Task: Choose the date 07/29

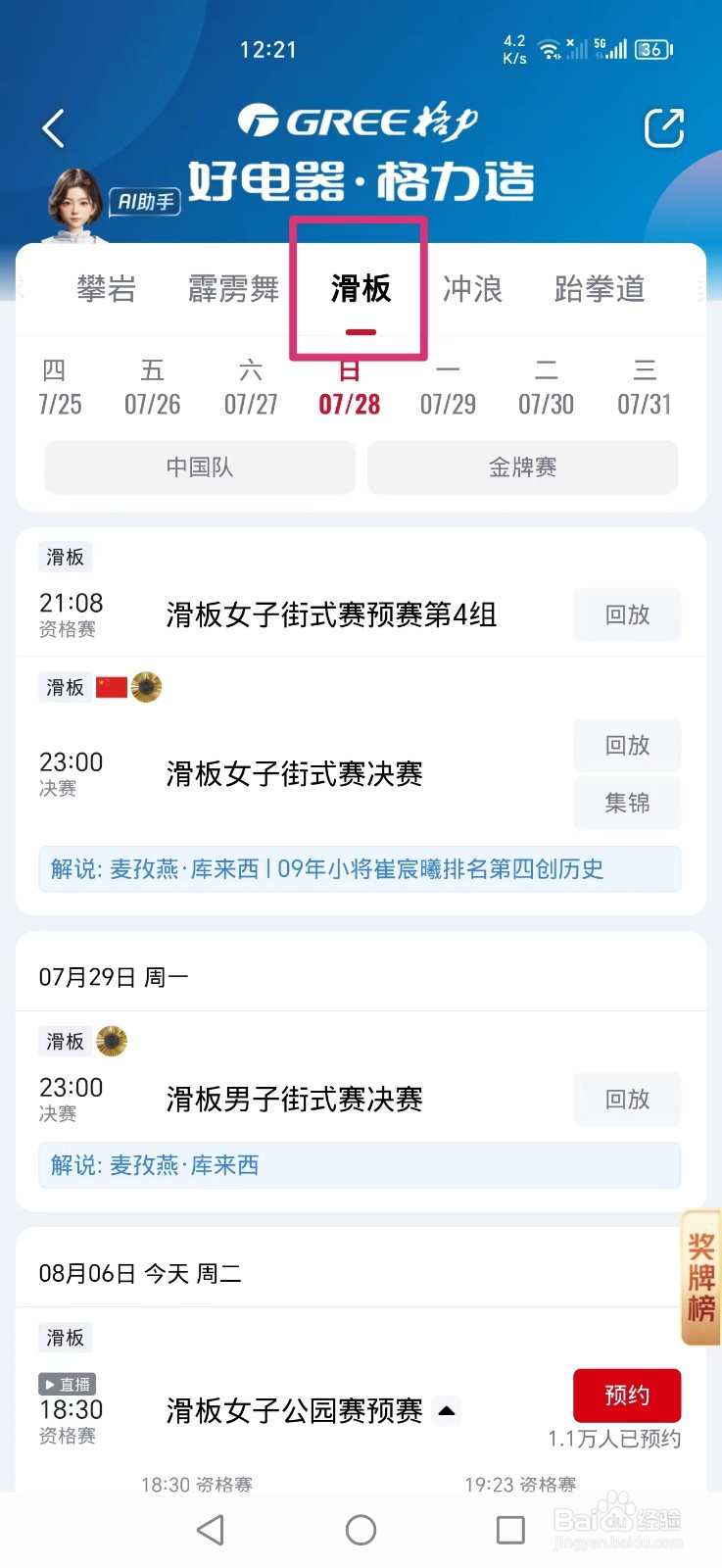Action: click(448, 388)
